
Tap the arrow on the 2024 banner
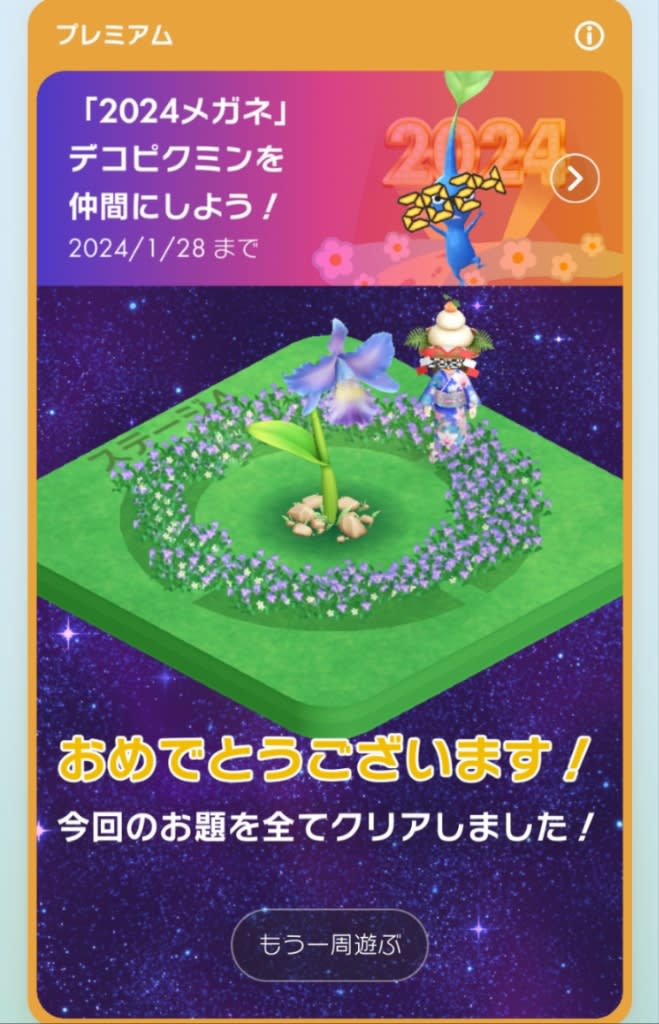[575, 179]
